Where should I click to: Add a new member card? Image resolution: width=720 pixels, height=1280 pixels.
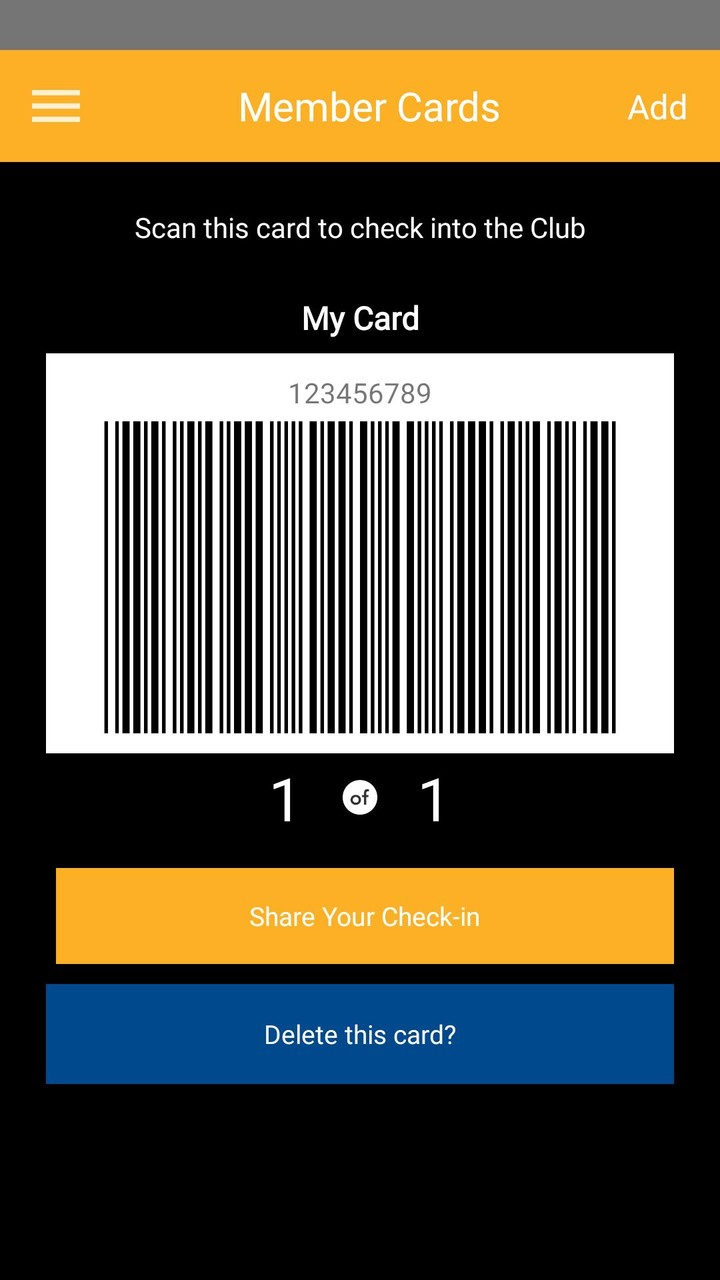pyautogui.click(x=657, y=107)
